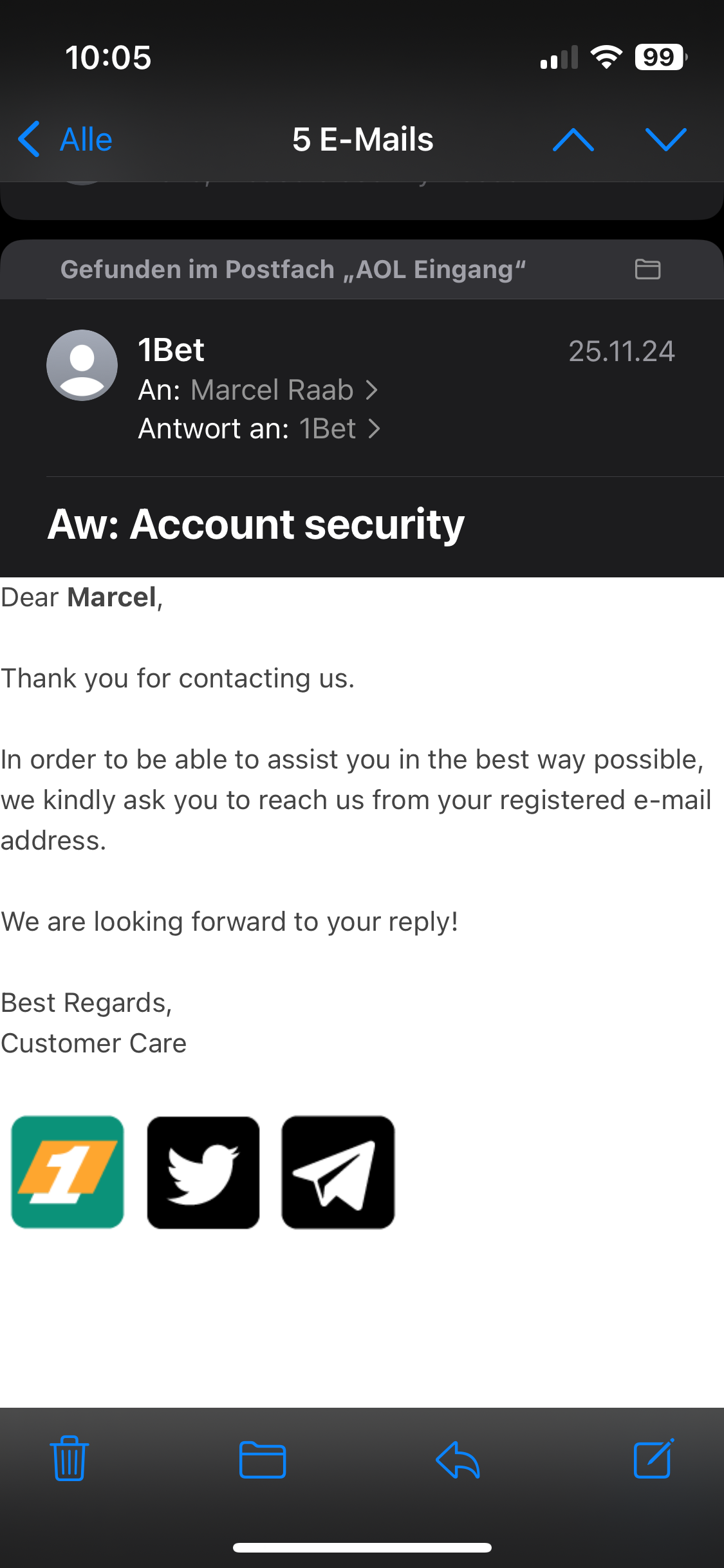Open the 1Bet sender avatar

pos(82,365)
